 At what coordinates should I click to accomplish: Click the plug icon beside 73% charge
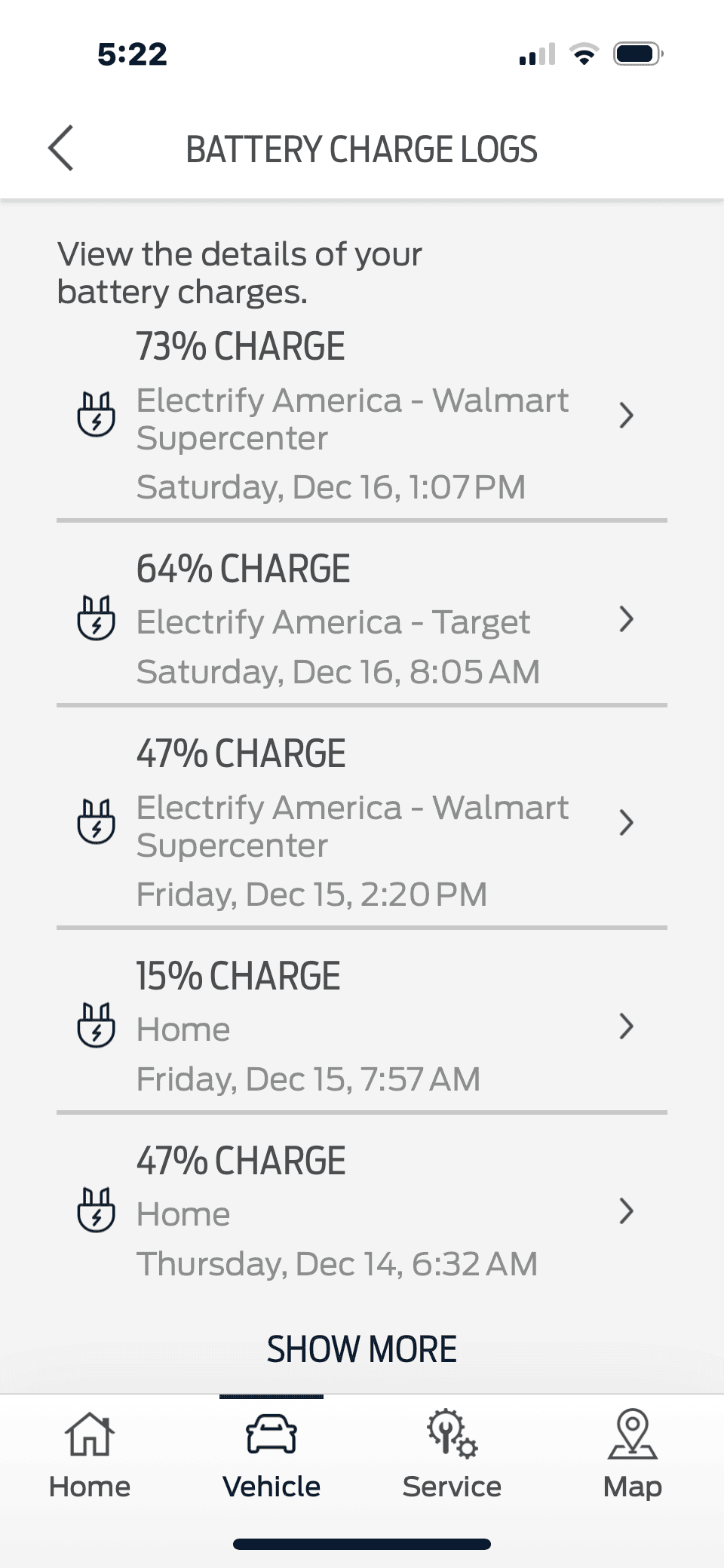click(x=97, y=416)
